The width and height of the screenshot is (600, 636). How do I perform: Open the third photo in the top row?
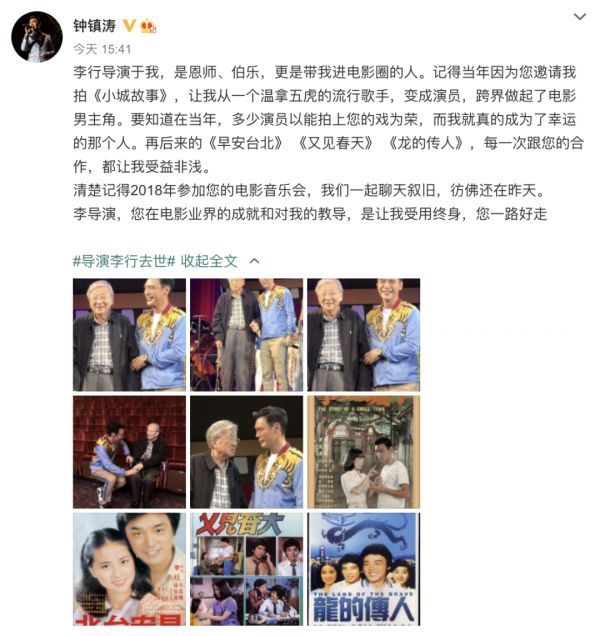tap(363, 334)
